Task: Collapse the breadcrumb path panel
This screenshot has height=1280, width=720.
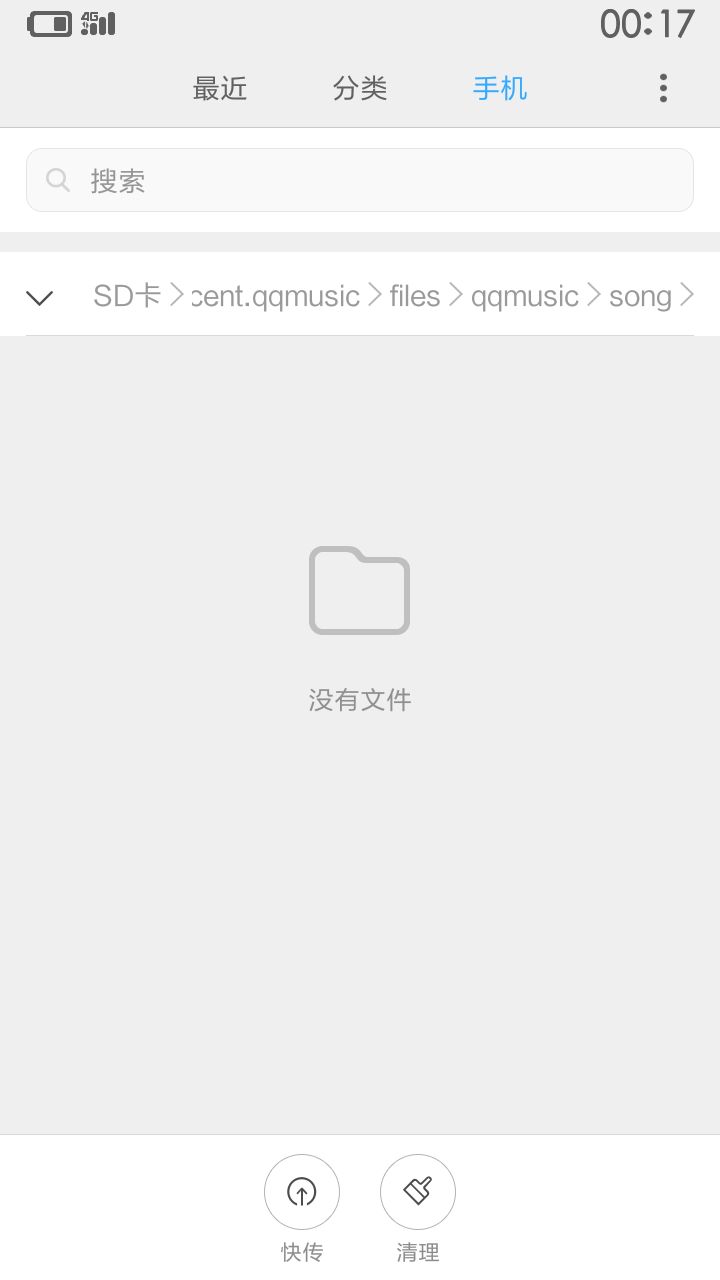Action: (x=39, y=297)
